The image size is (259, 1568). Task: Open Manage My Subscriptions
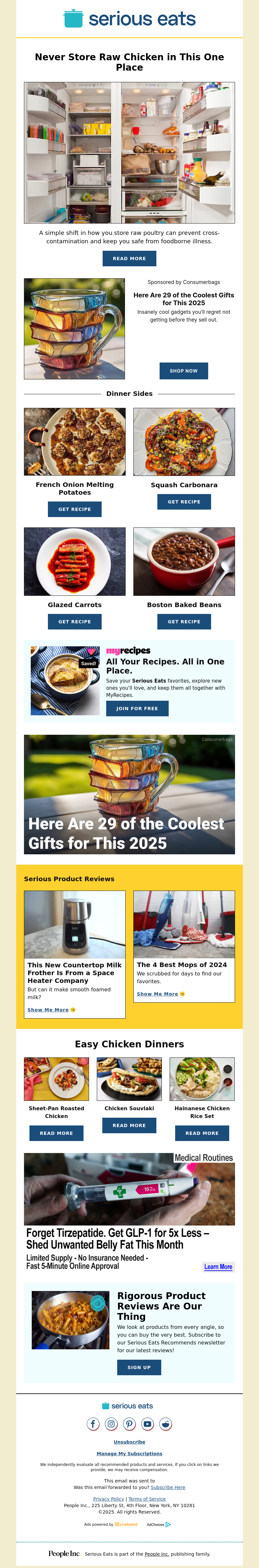click(x=129, y=1454)
